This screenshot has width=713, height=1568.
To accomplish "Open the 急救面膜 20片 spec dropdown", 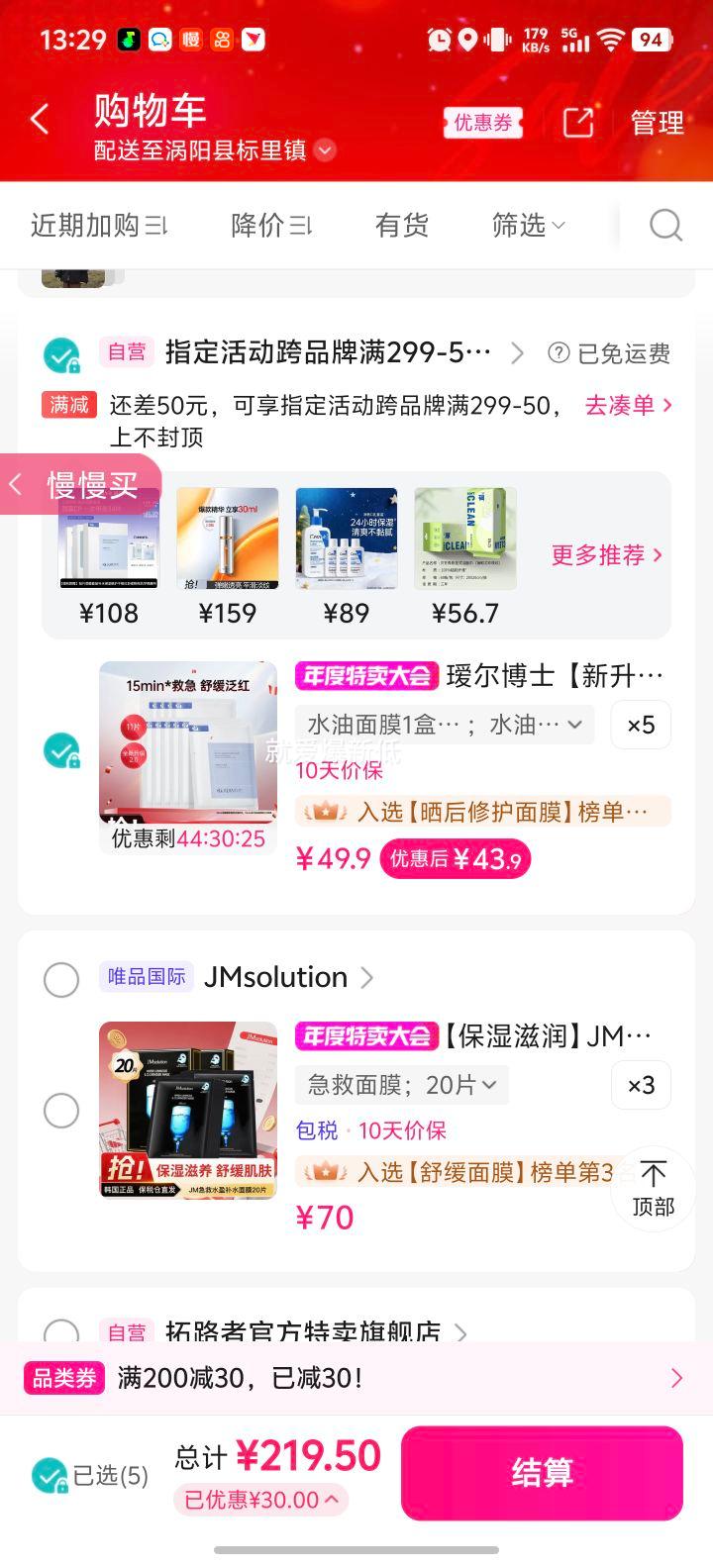I will point(401,1085).
